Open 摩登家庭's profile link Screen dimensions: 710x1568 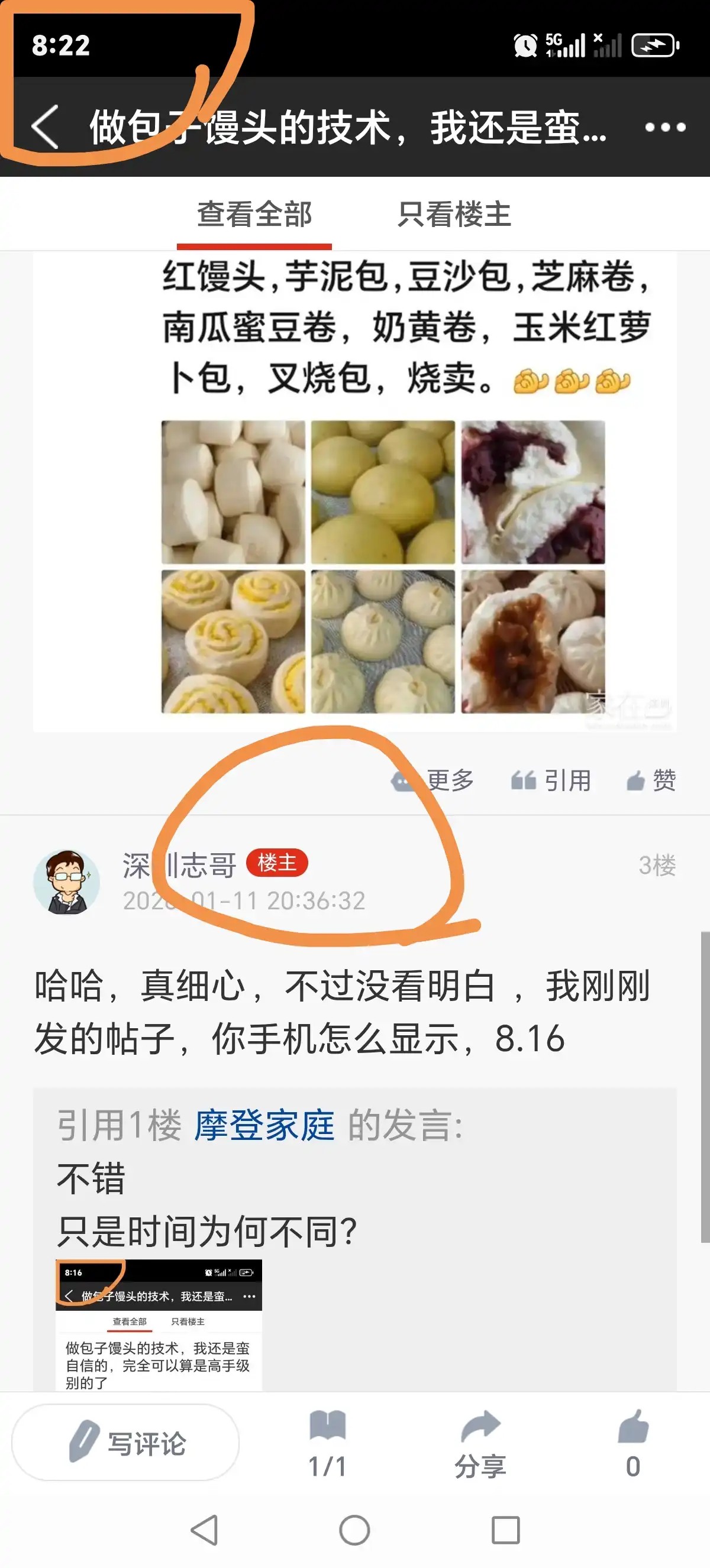pyautogui.click(x=264, y=1125)
